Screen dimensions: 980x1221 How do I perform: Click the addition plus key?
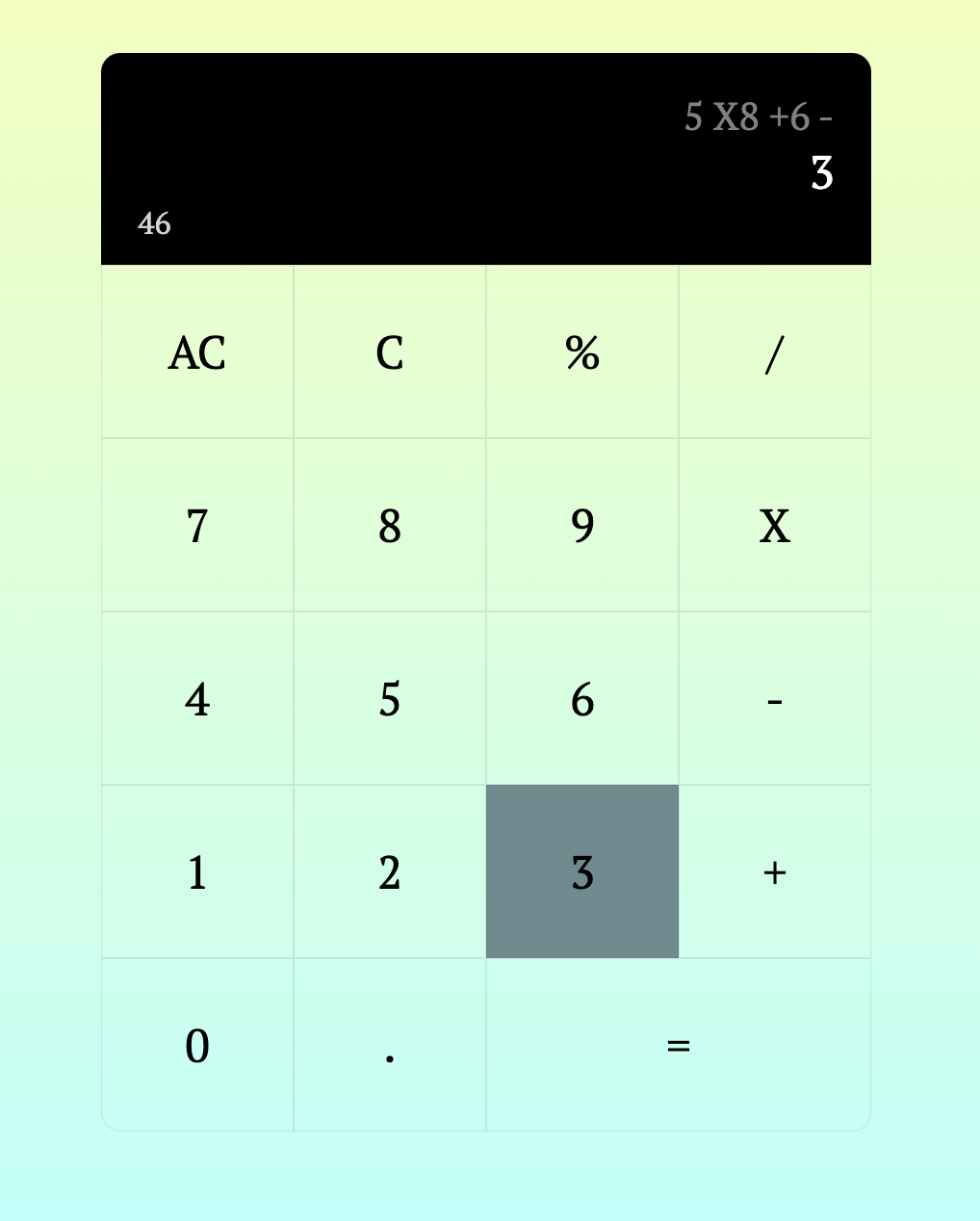click(774, 872)
